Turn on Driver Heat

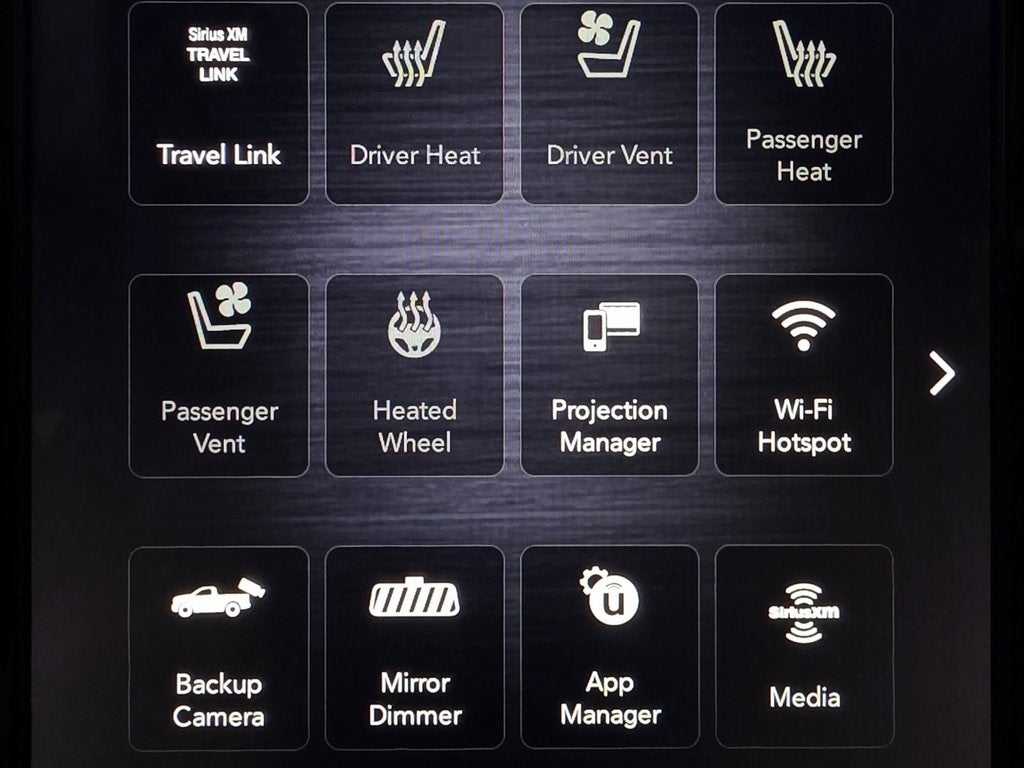(414, 104)
